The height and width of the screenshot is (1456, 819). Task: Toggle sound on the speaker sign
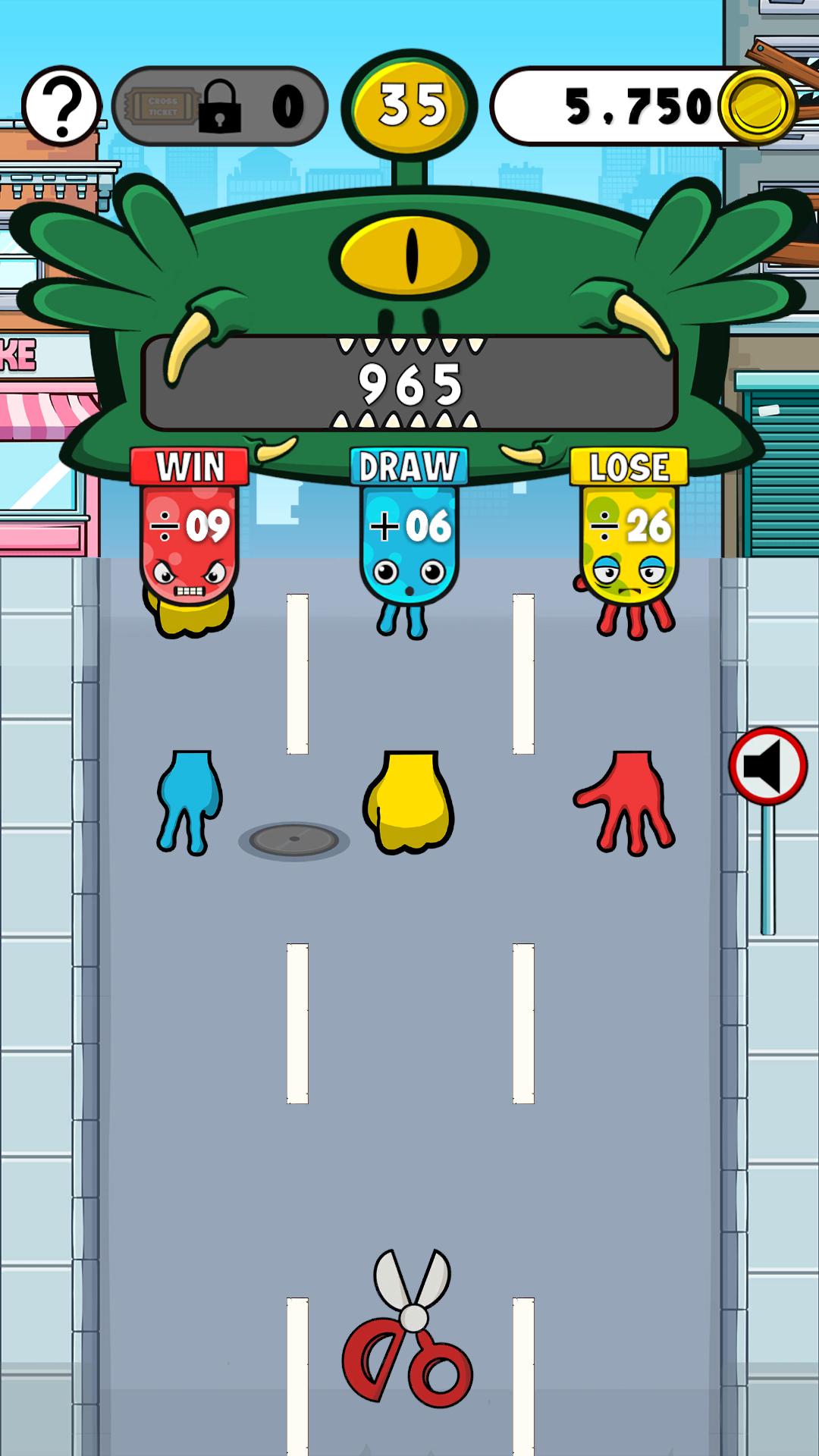click(x=767, y=766)
